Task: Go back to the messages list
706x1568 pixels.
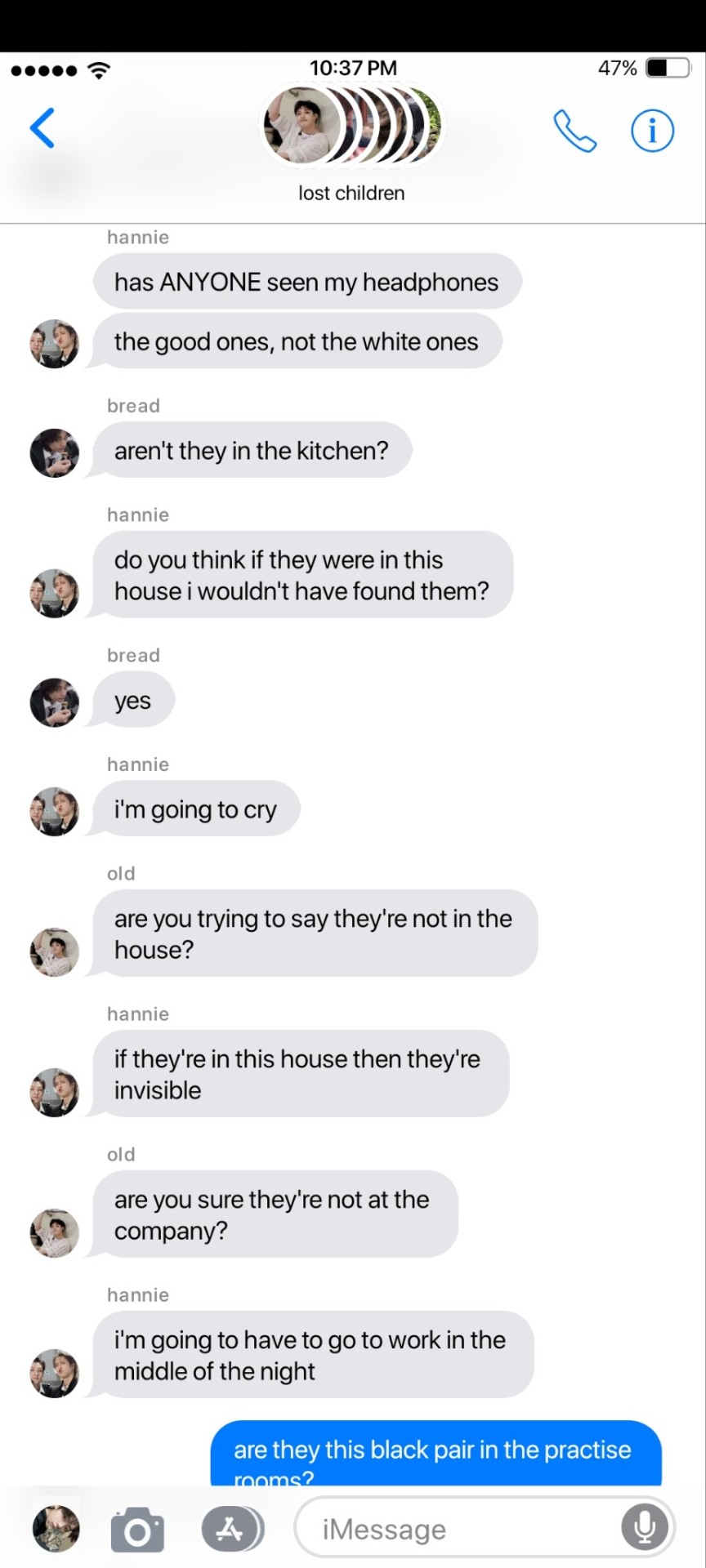Action: (42, 128)
